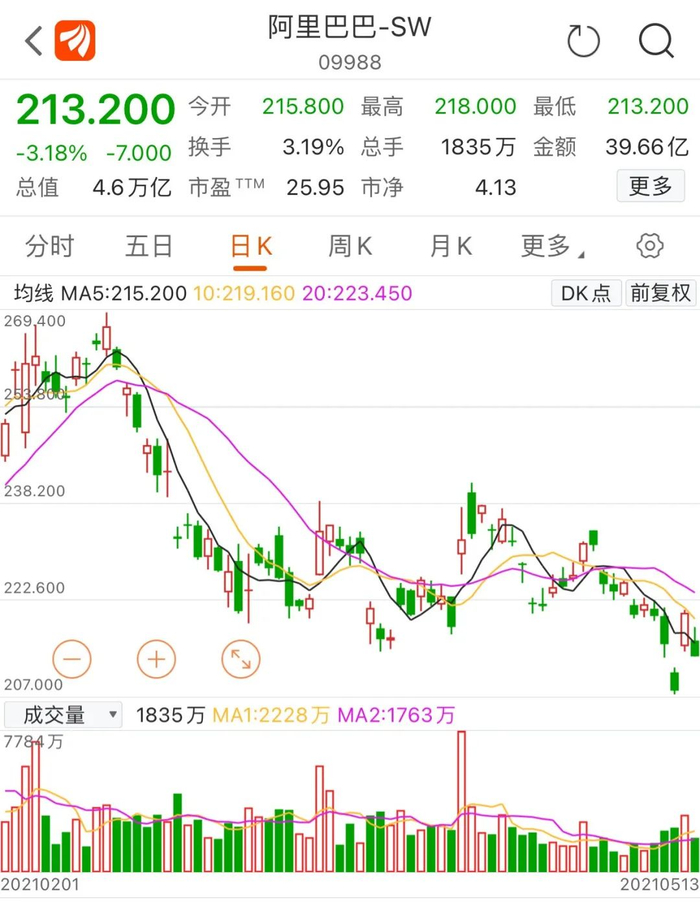
Task: Tap the 前复权 adjustment button
Action: pyautogui.click(x=660, y=293)
